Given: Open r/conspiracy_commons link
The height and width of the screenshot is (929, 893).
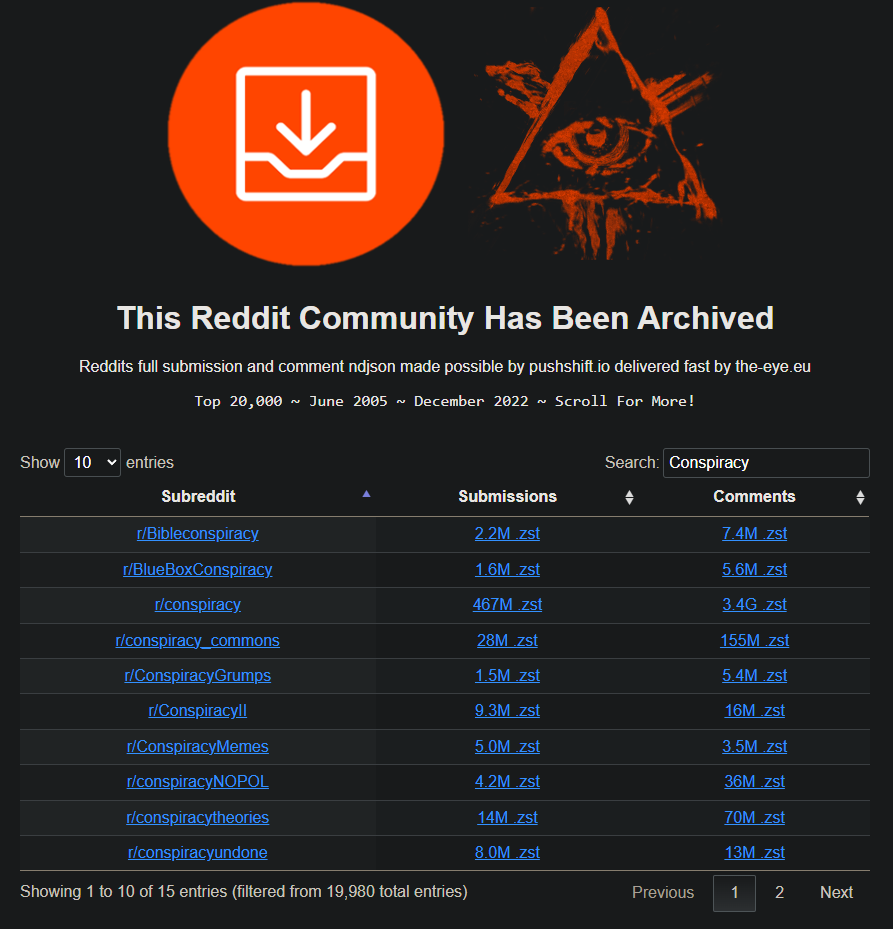Looking at the screenshot, I should tap(198, 640).
